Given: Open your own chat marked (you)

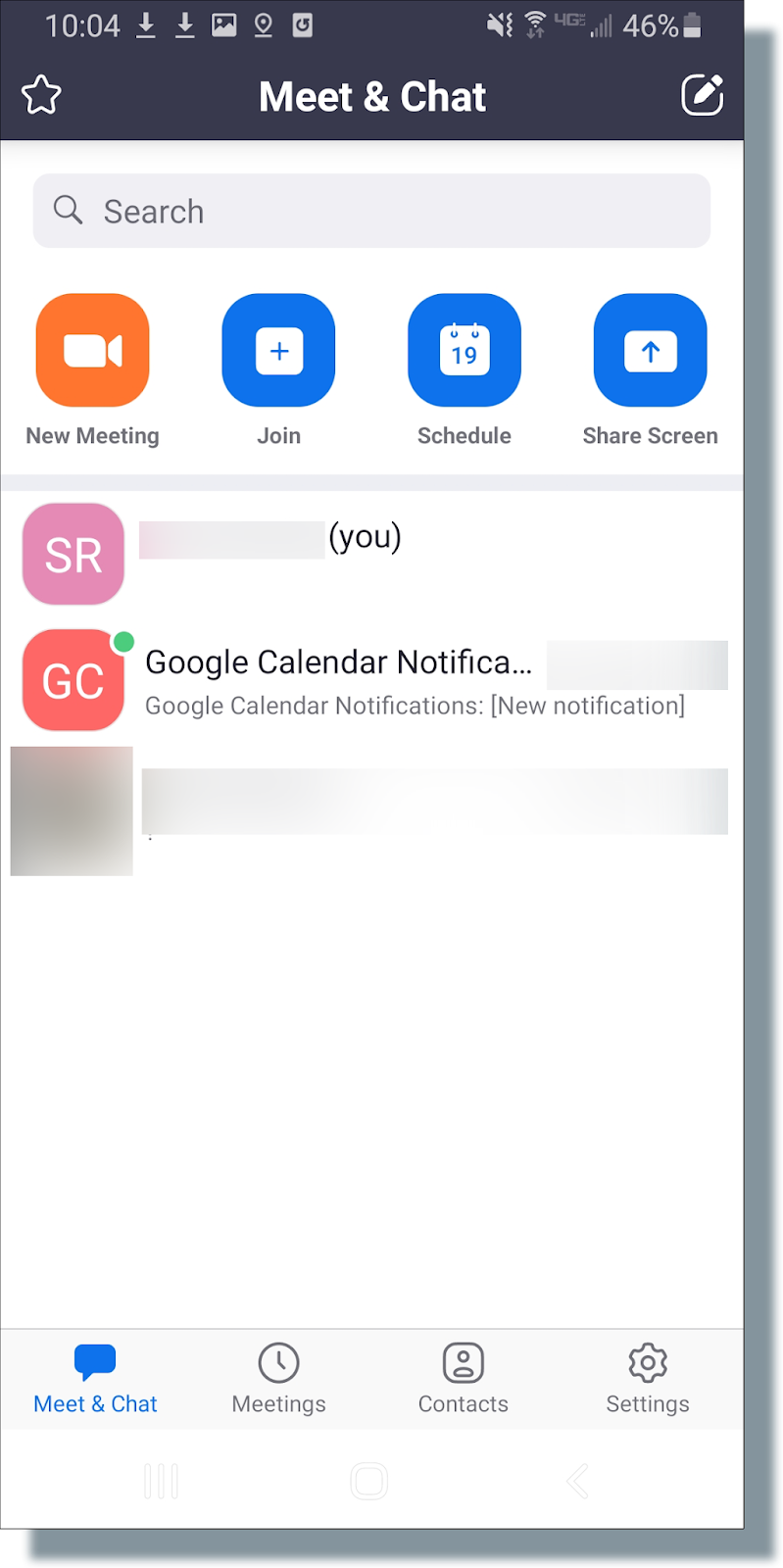Looking at the screenshot, I should tap(371, 554).
